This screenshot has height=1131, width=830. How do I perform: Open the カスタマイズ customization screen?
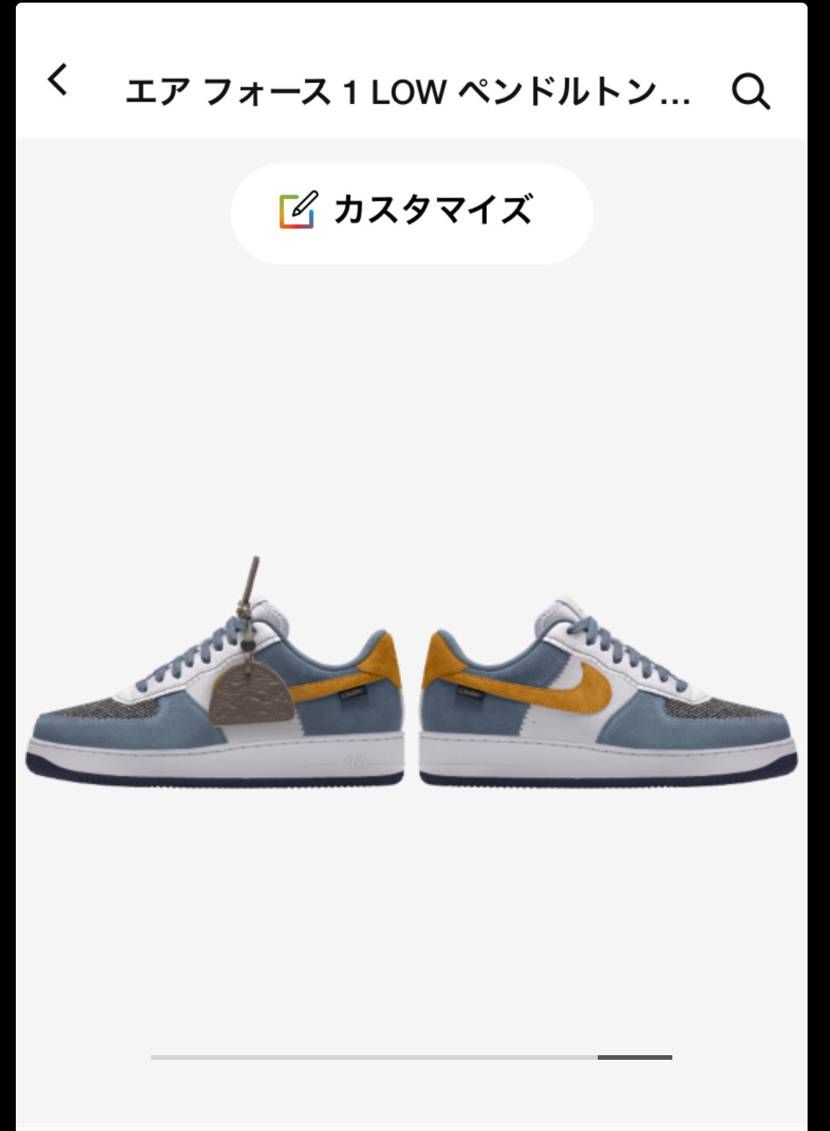tap(410, 211)
